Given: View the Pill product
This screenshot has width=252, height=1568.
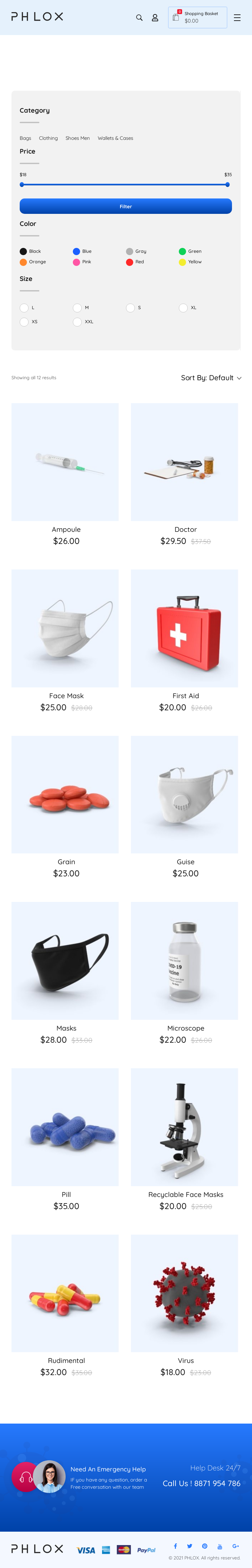Looking at the screenshot, I should [x=65, y=1127].
